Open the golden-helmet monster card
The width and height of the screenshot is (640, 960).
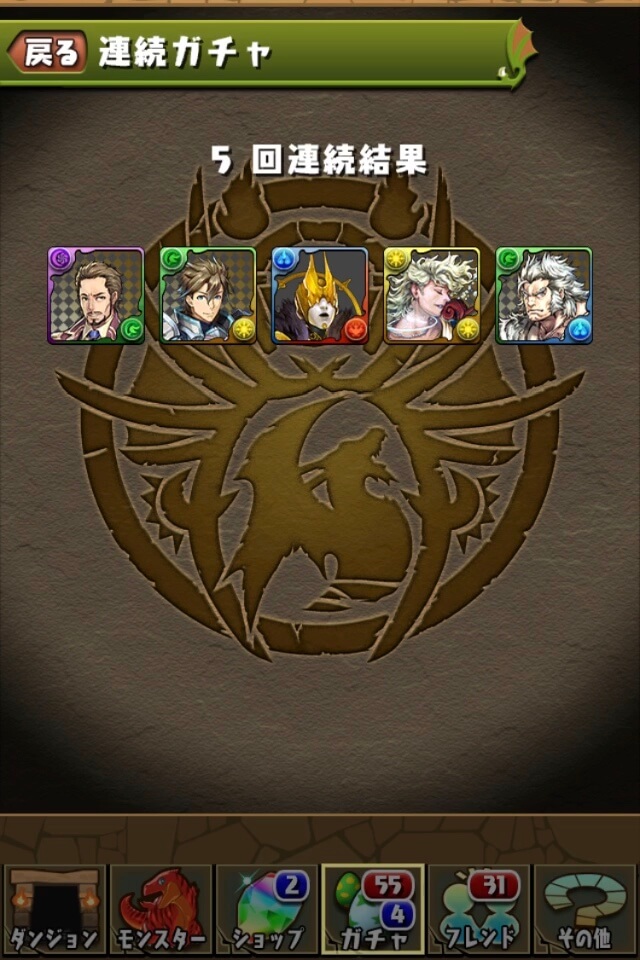tap(320, 296)
